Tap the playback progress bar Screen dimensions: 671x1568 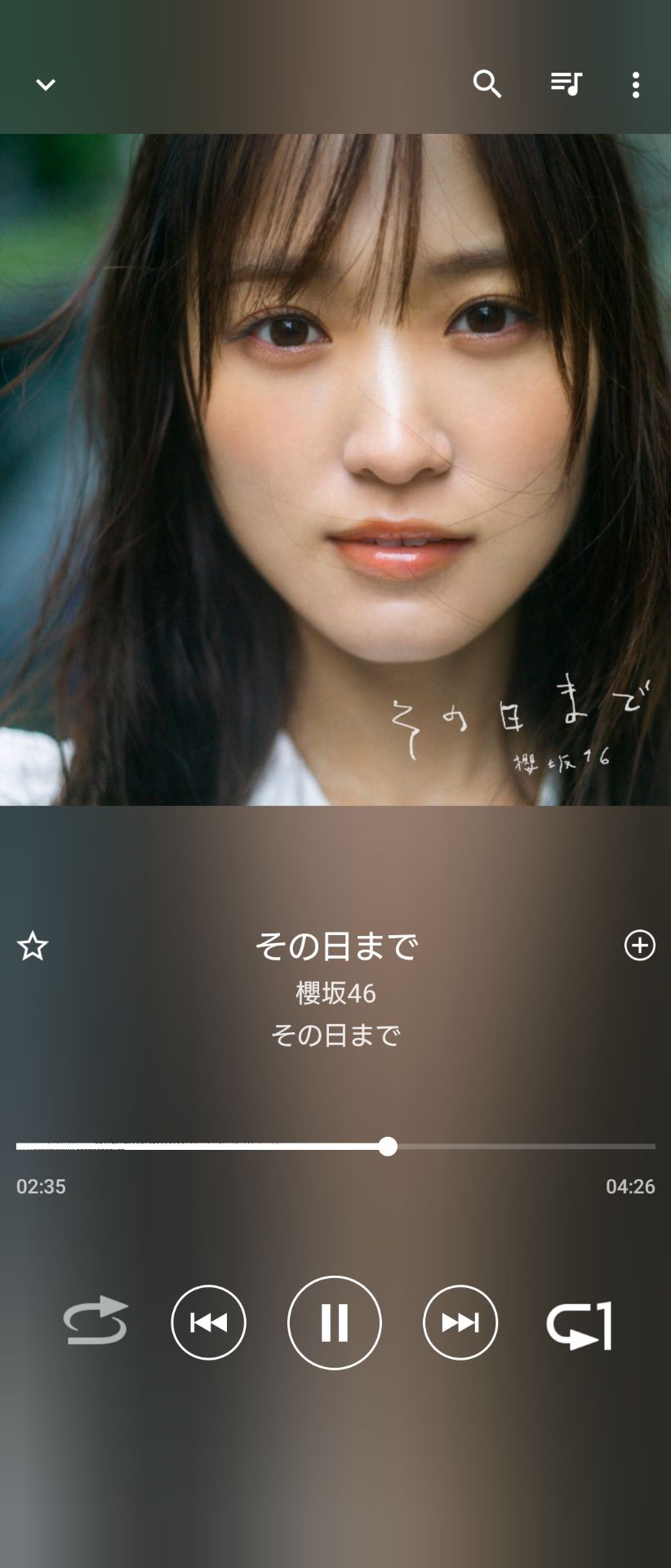click(335, 1147)
